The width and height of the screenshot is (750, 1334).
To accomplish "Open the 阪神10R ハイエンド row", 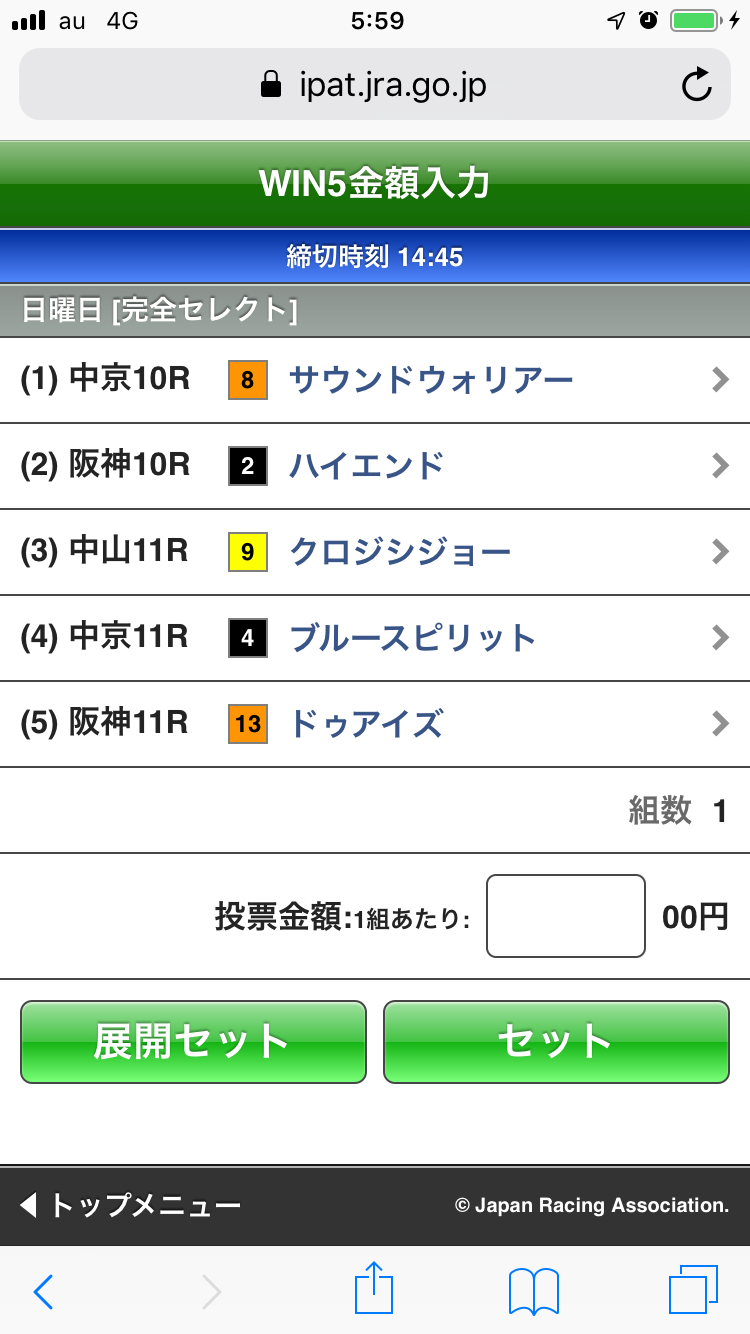I will [x=375, y=466].
